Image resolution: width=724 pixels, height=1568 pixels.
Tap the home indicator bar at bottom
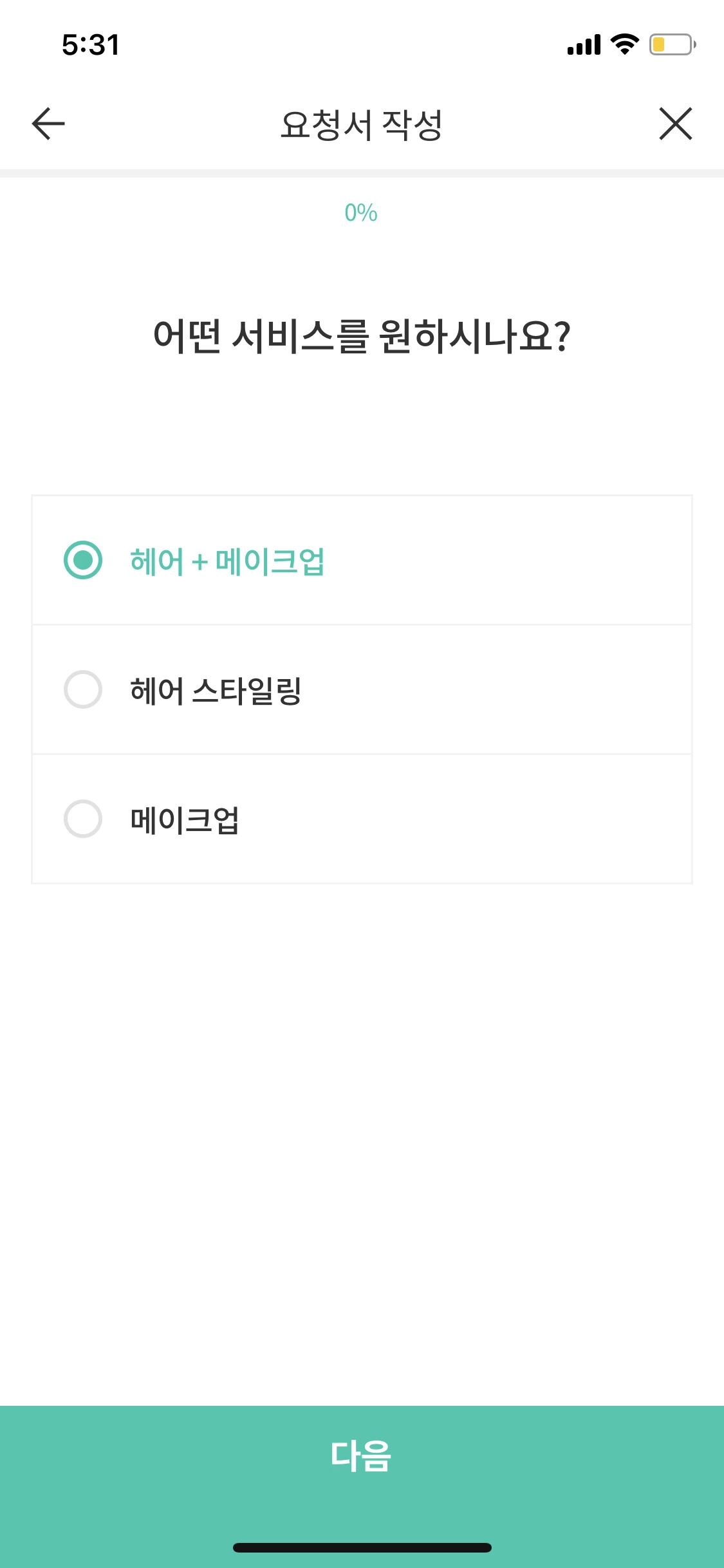coord(362,1547)
